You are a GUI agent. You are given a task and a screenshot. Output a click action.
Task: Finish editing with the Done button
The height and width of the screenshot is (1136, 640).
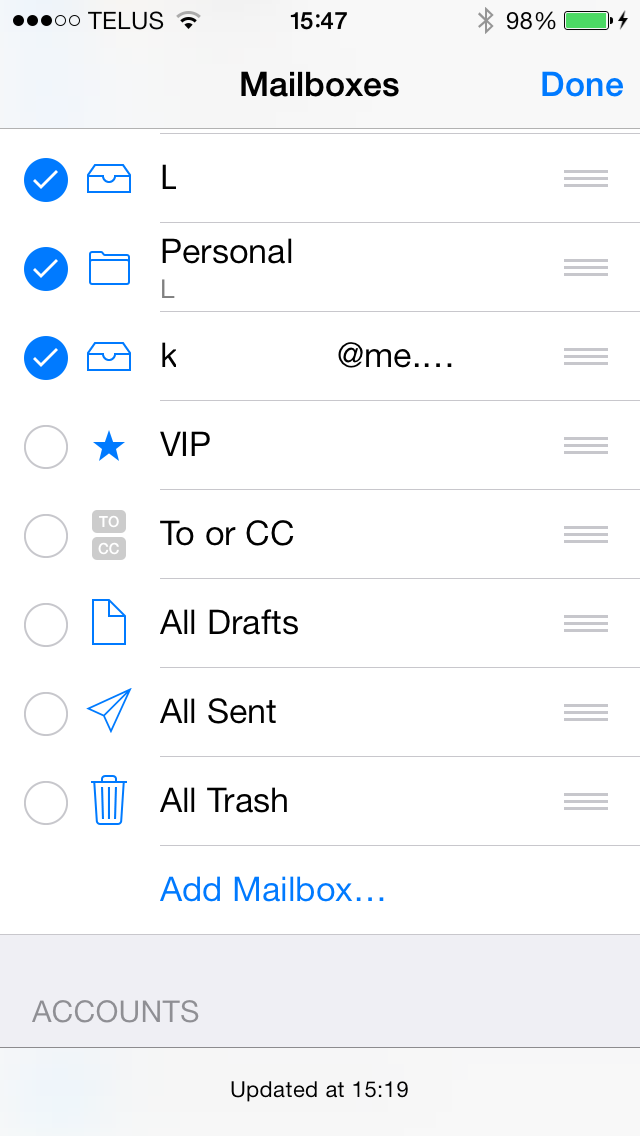click(x=581, y=85)
